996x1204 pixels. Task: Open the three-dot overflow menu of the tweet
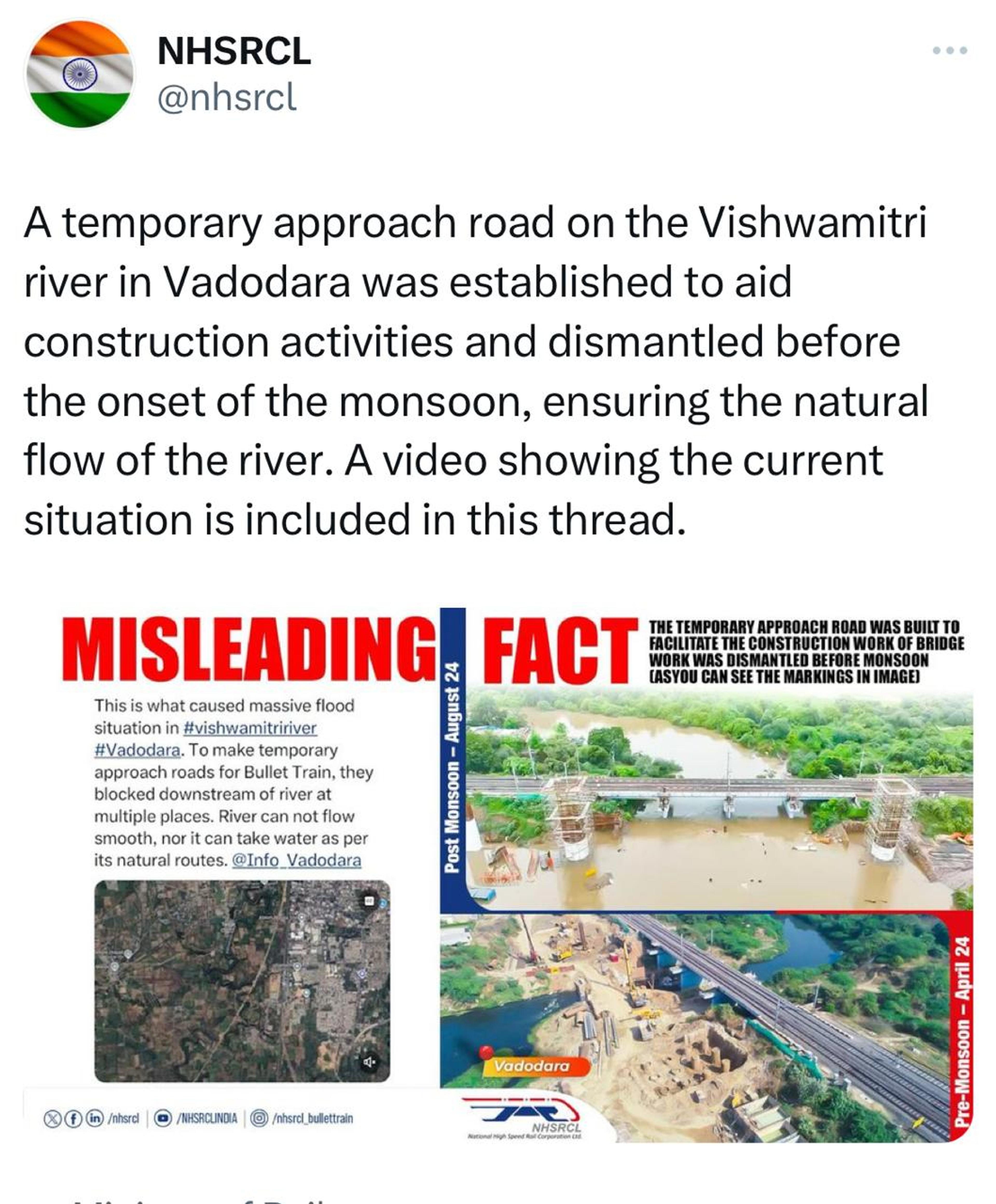click(x=950, y=50)
